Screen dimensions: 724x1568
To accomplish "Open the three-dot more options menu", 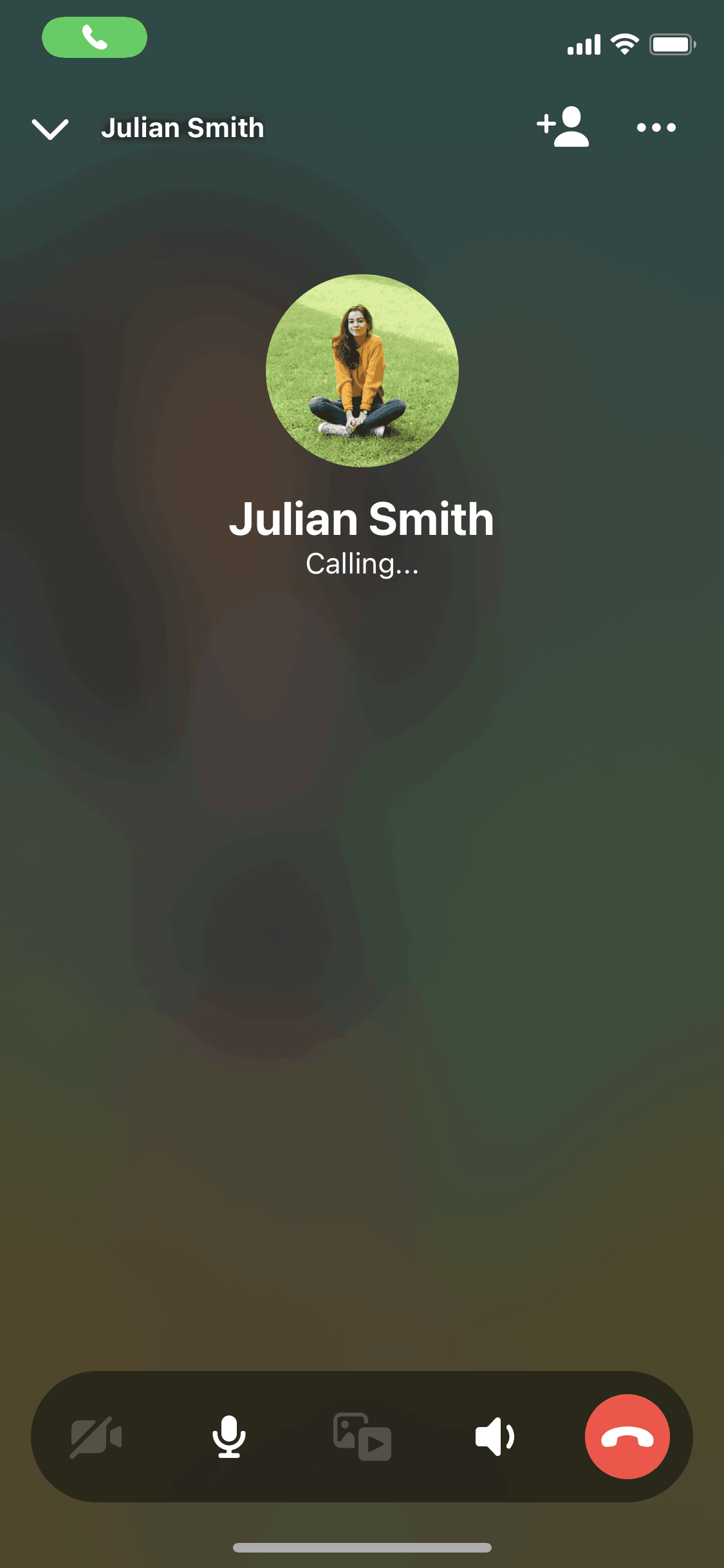I will click(656, 127).
